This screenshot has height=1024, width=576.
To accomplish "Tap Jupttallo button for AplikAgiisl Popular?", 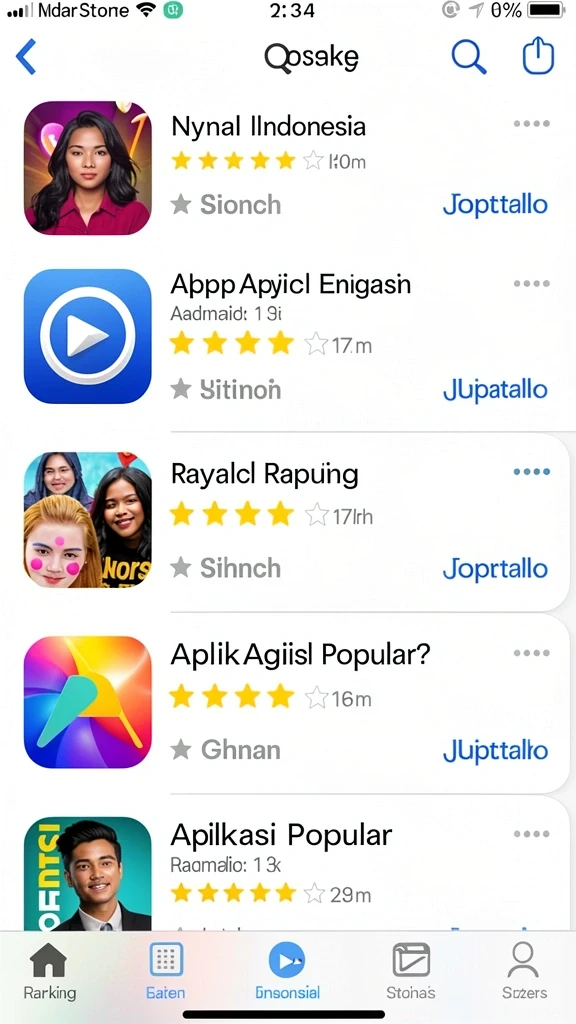I will pos(495,751).
